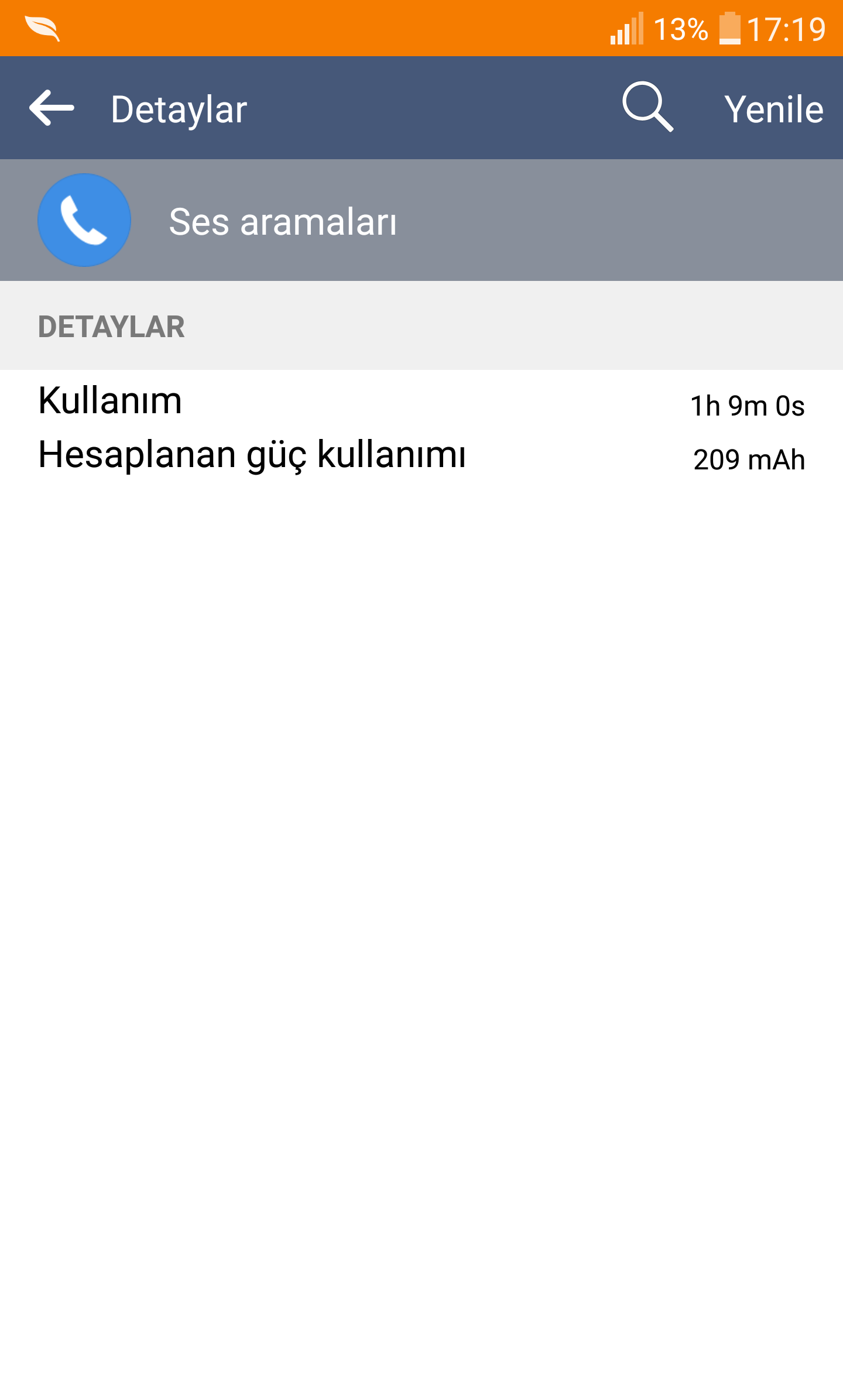Open the search magnifier icon
This screenshot has height=1400, width=843.
pyautogui.click(x=647, y=107)
